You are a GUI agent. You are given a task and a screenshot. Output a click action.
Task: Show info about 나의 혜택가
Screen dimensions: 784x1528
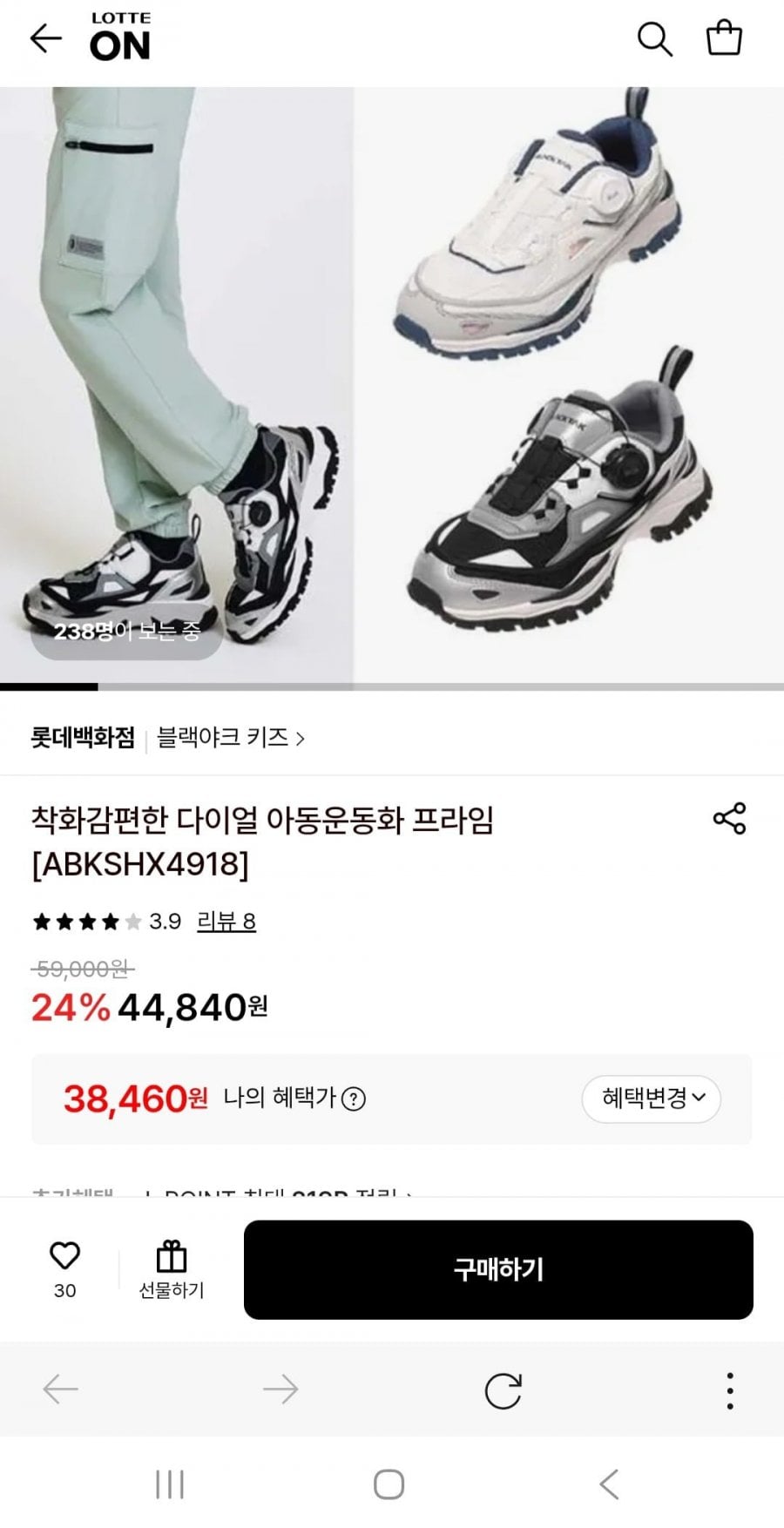click(353, 1099)
